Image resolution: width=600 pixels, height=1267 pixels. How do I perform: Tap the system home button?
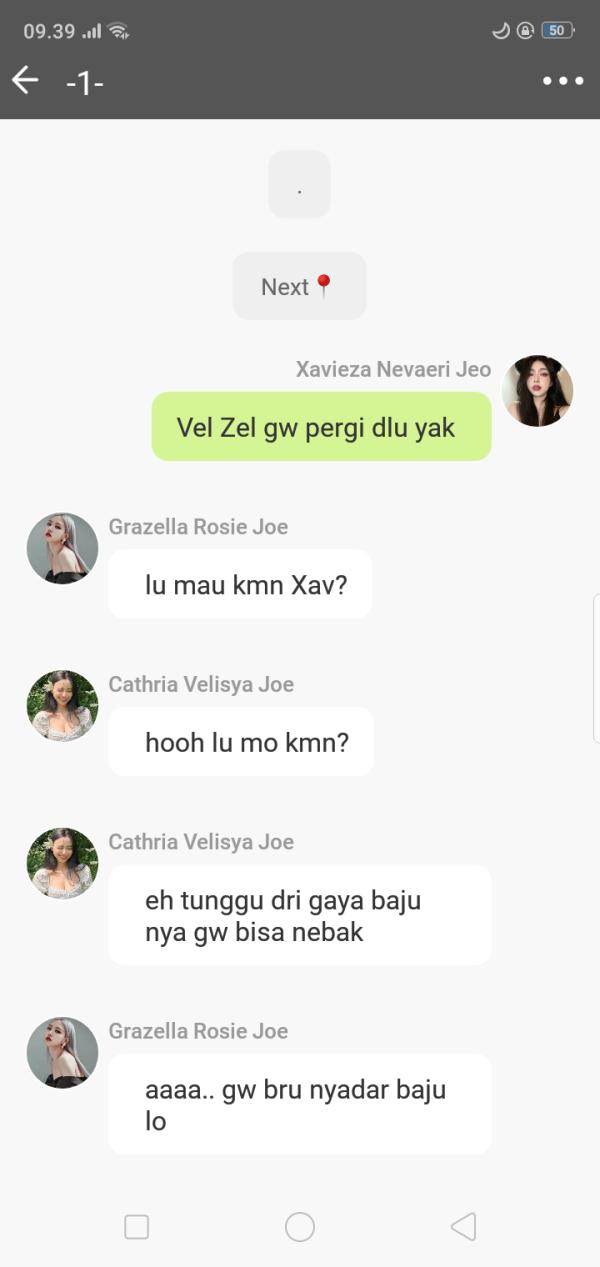point(300,1227)
